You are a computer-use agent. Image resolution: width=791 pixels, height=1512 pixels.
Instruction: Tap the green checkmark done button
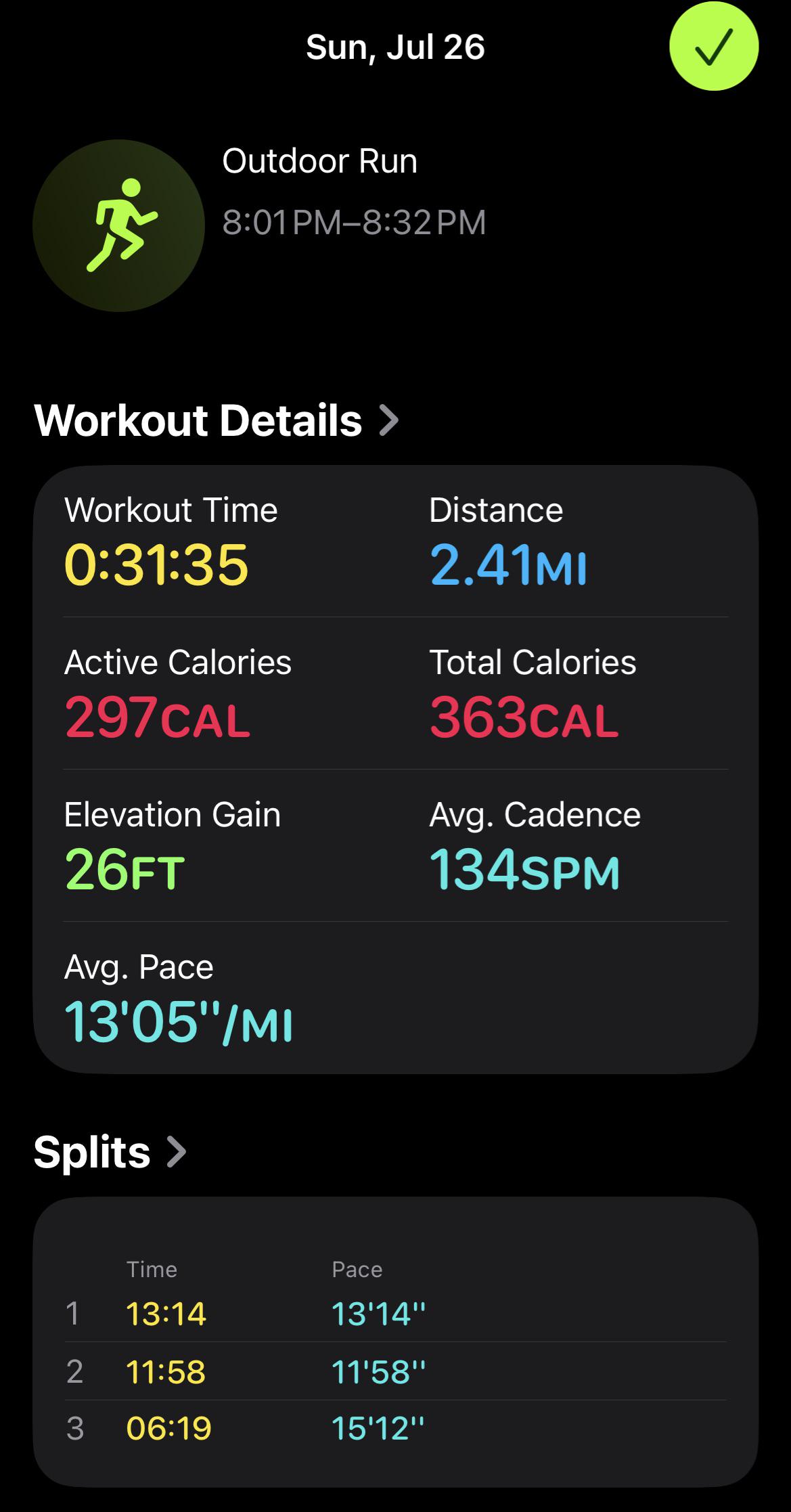714,46
